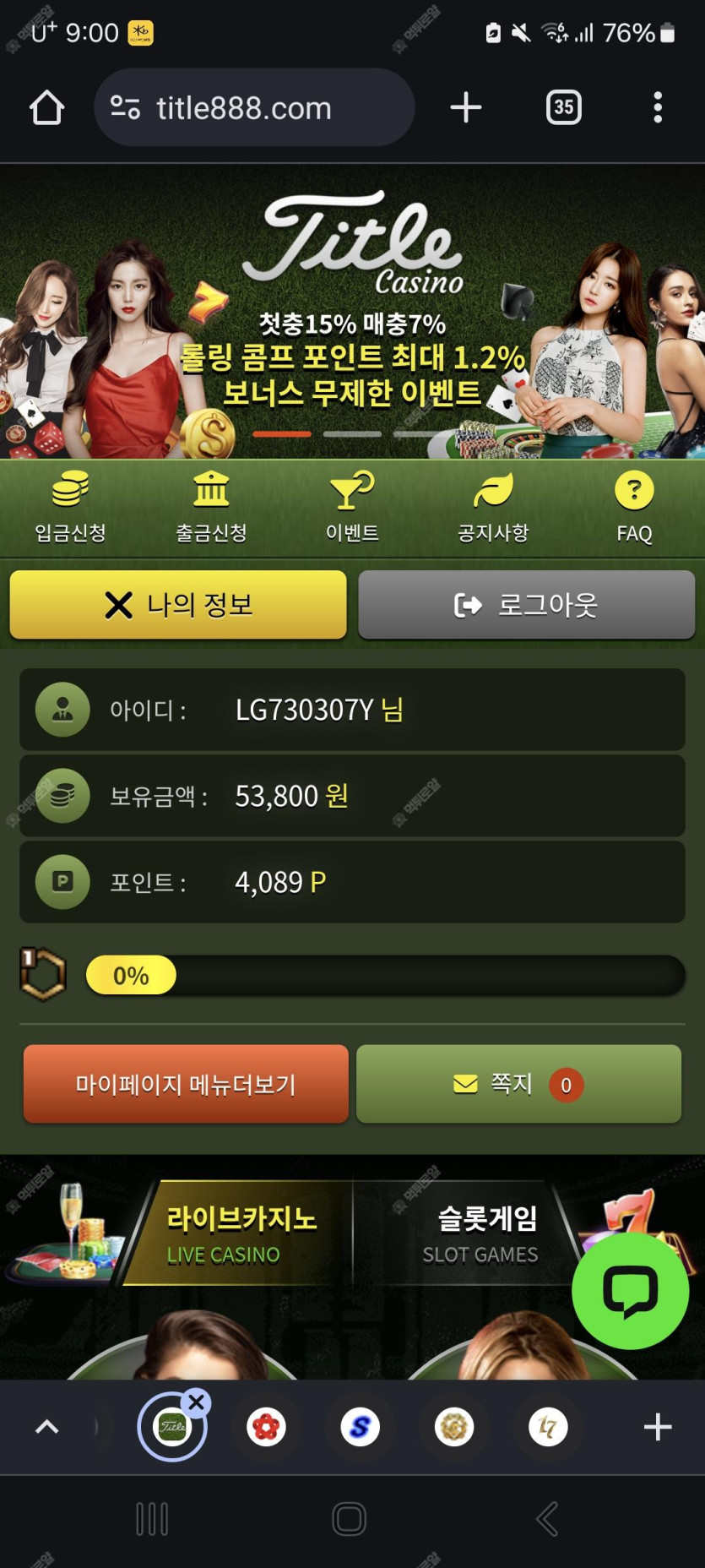Add a tab from the bottom tab strip

657,1428
